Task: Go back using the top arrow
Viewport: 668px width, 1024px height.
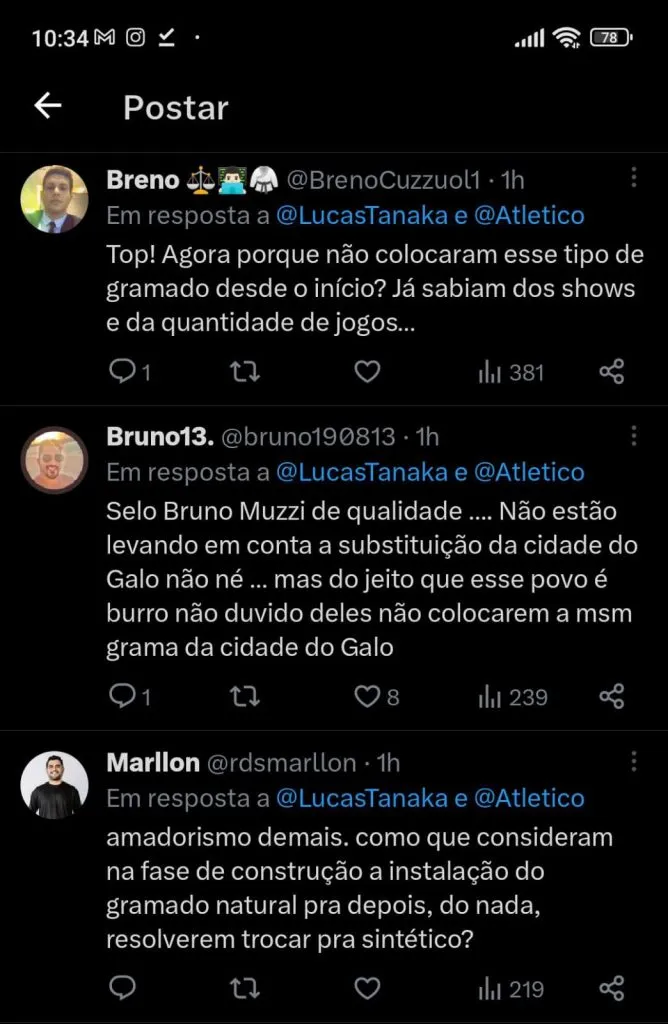Action: pos(48,107)
